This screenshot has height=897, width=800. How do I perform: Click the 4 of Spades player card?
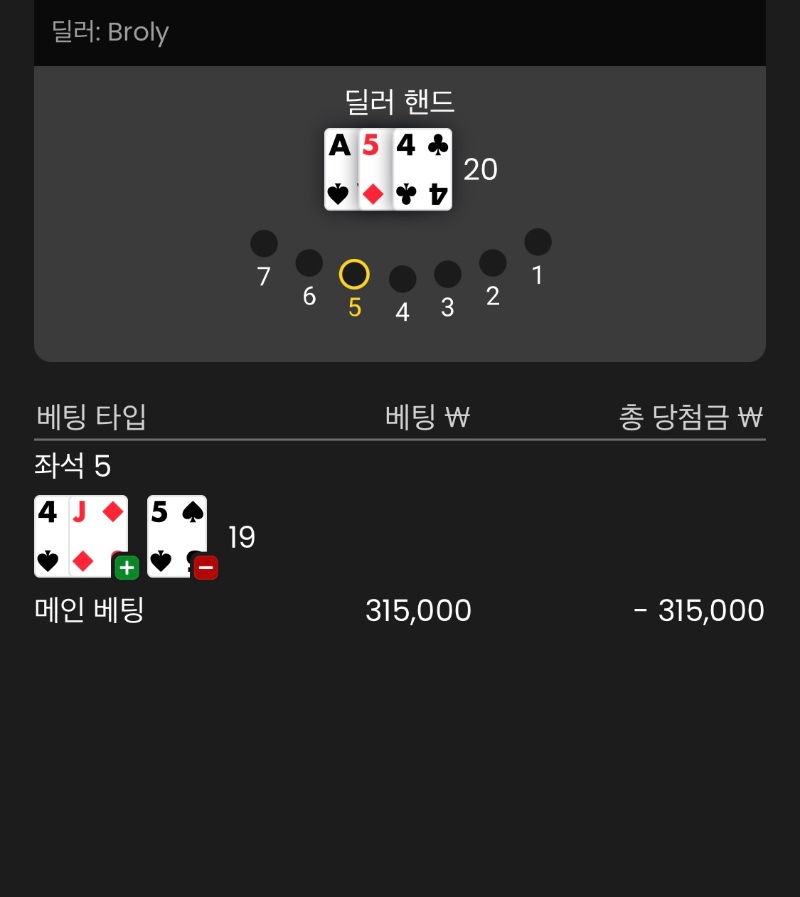pos(52,535)
